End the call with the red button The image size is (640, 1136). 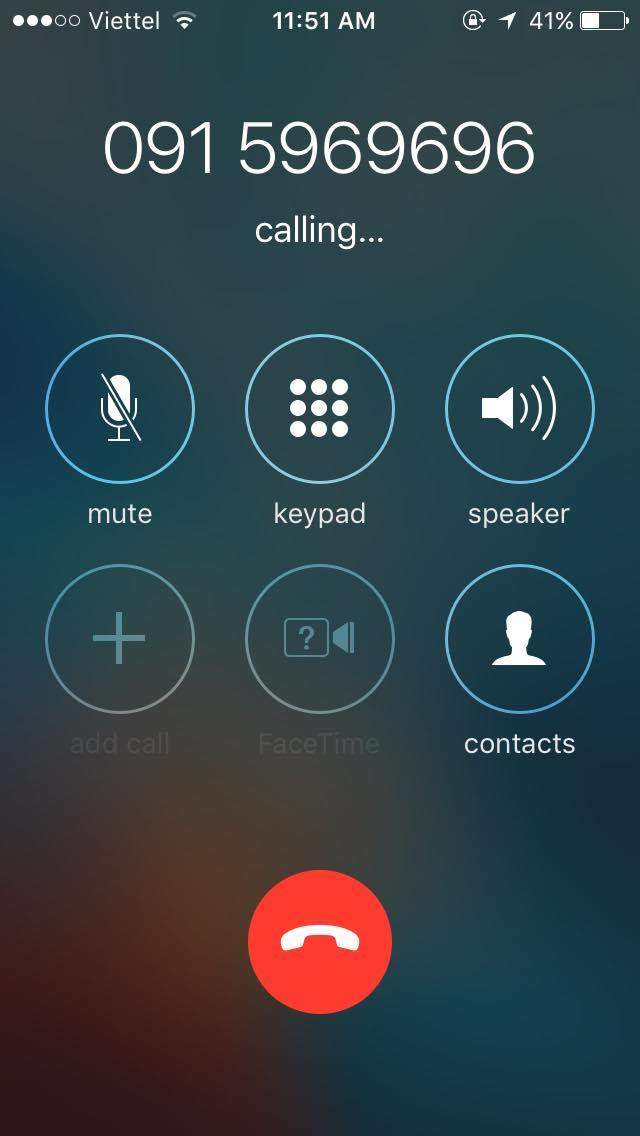point(320,941)
